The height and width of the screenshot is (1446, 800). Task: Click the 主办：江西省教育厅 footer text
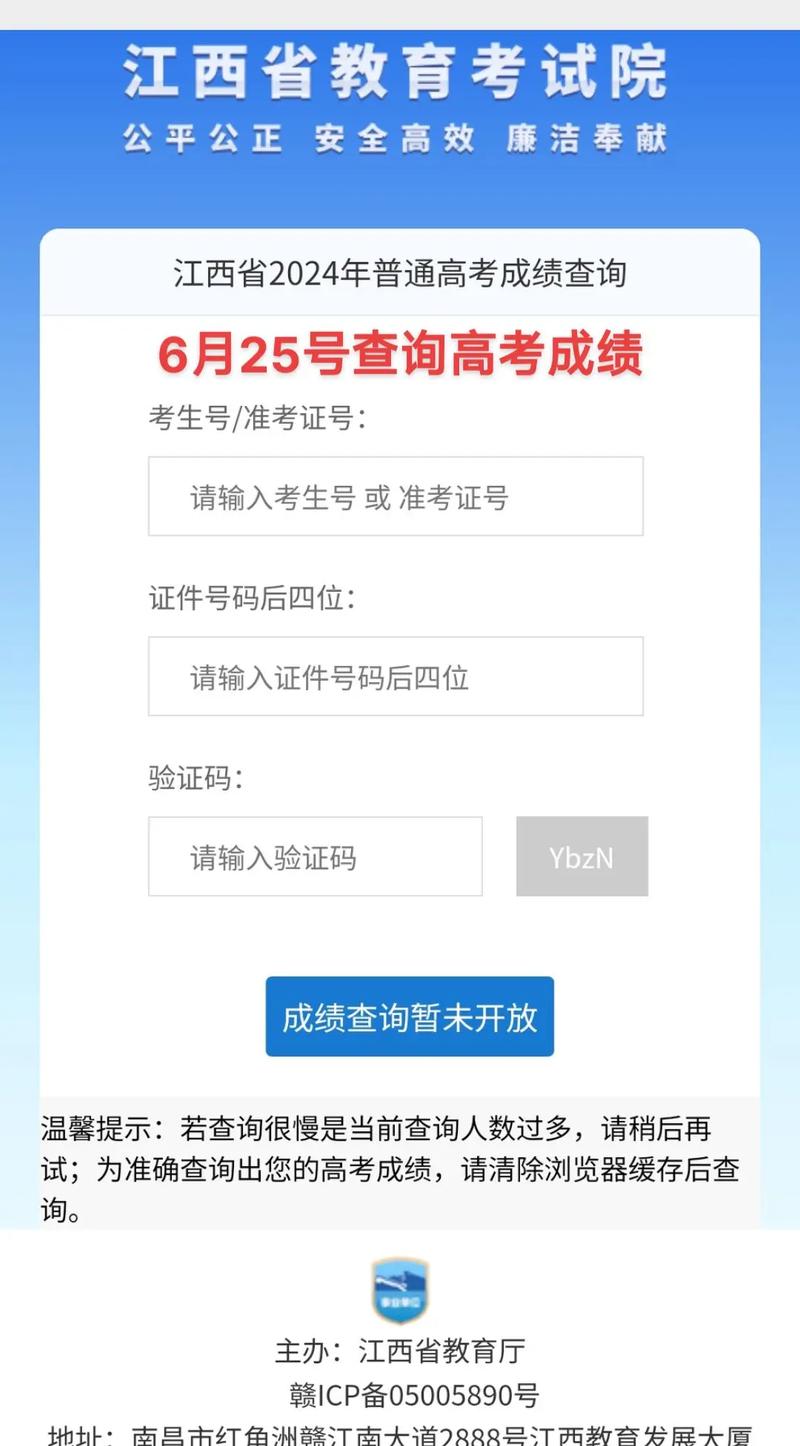(x=398, y=1349)
